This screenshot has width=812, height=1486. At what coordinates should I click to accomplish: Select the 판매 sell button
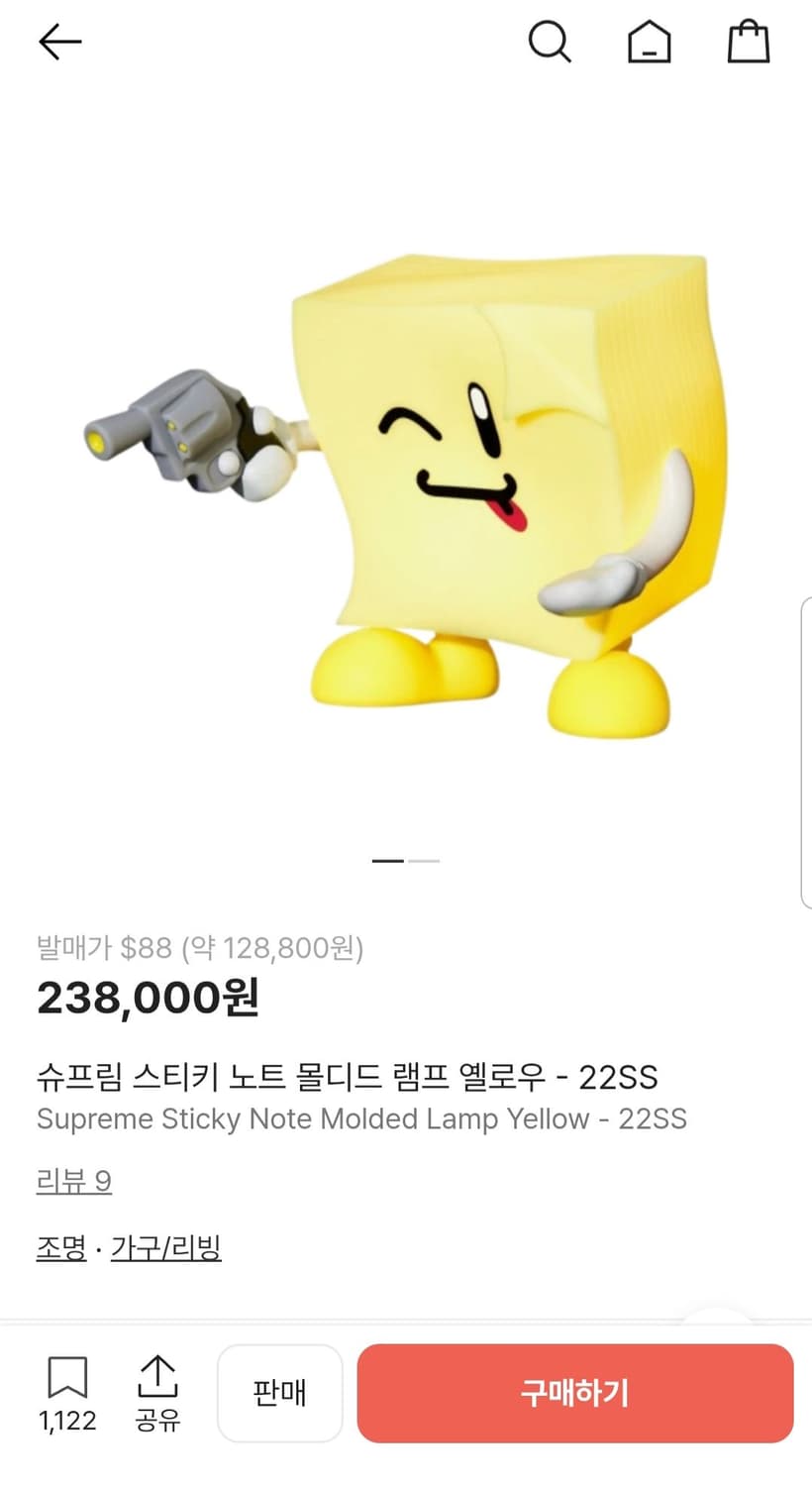280,1393
